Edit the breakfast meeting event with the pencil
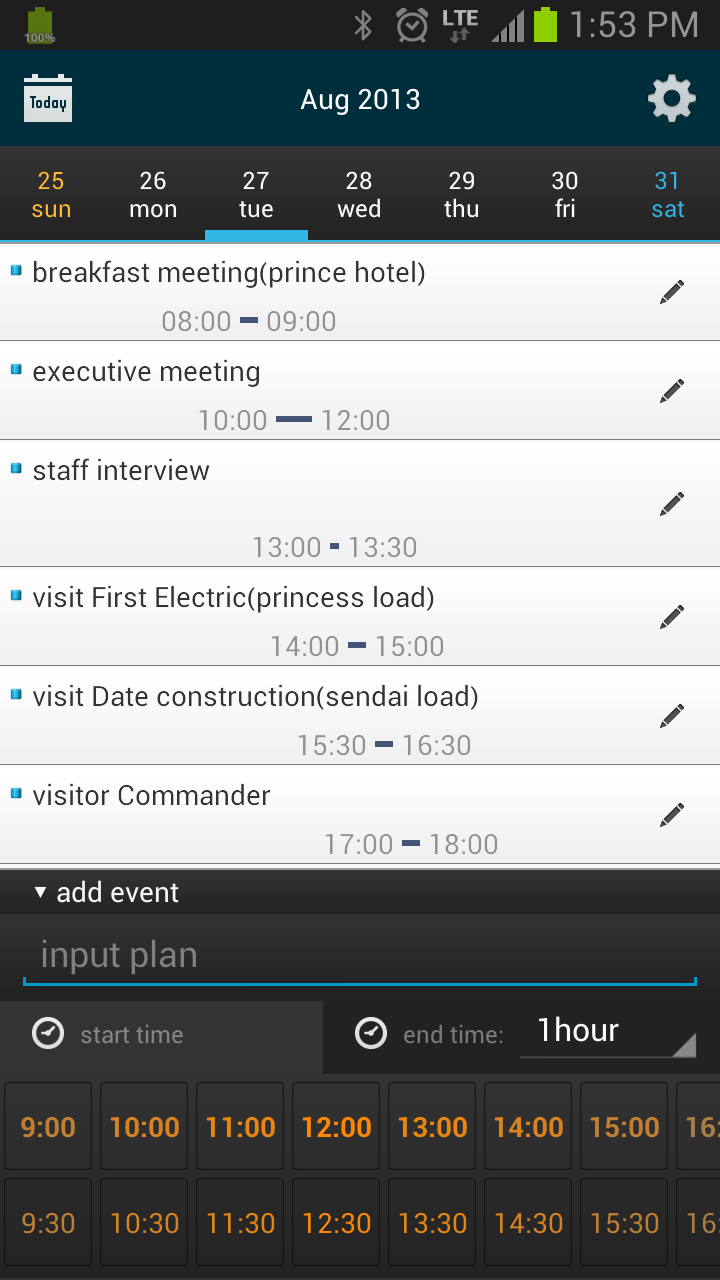720x1280 pixels. coord(672,290)
